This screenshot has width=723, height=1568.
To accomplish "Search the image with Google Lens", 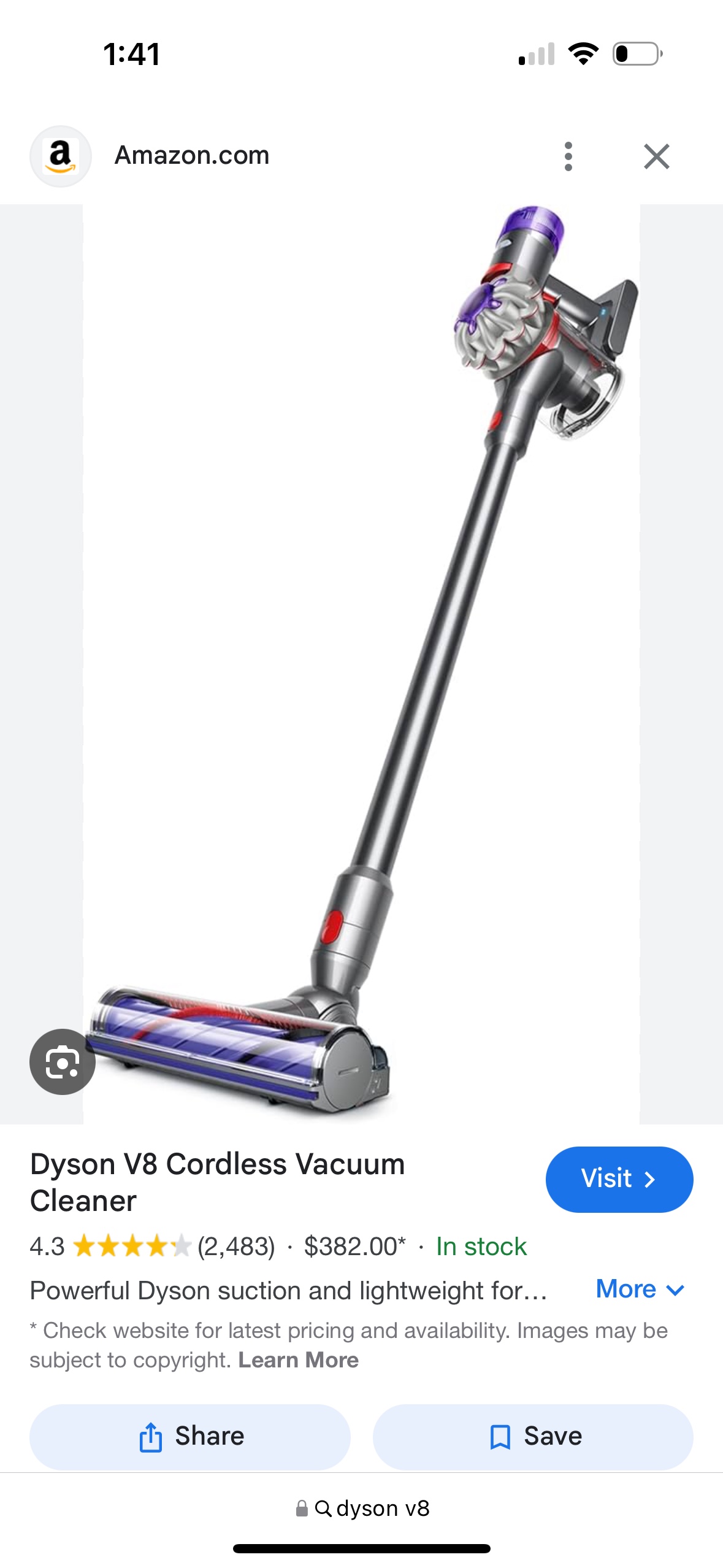I will pos(62,1061).
